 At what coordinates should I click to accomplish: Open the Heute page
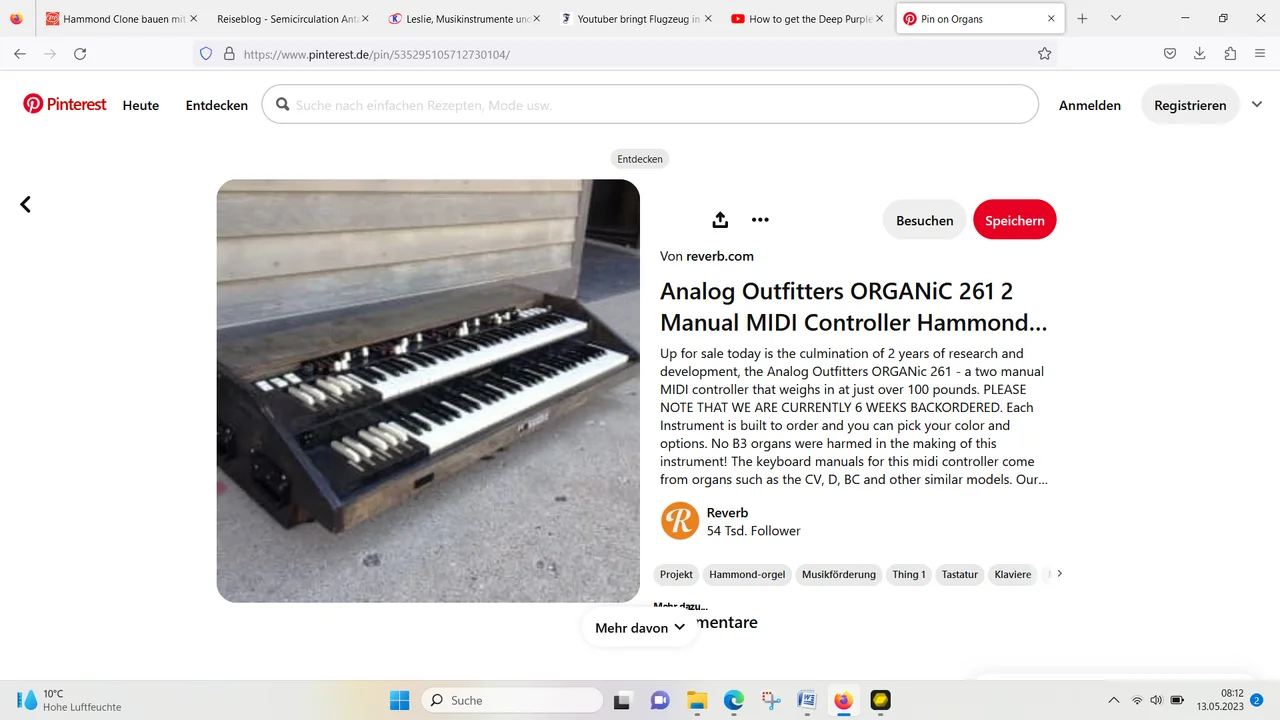(x=141, y=105)
